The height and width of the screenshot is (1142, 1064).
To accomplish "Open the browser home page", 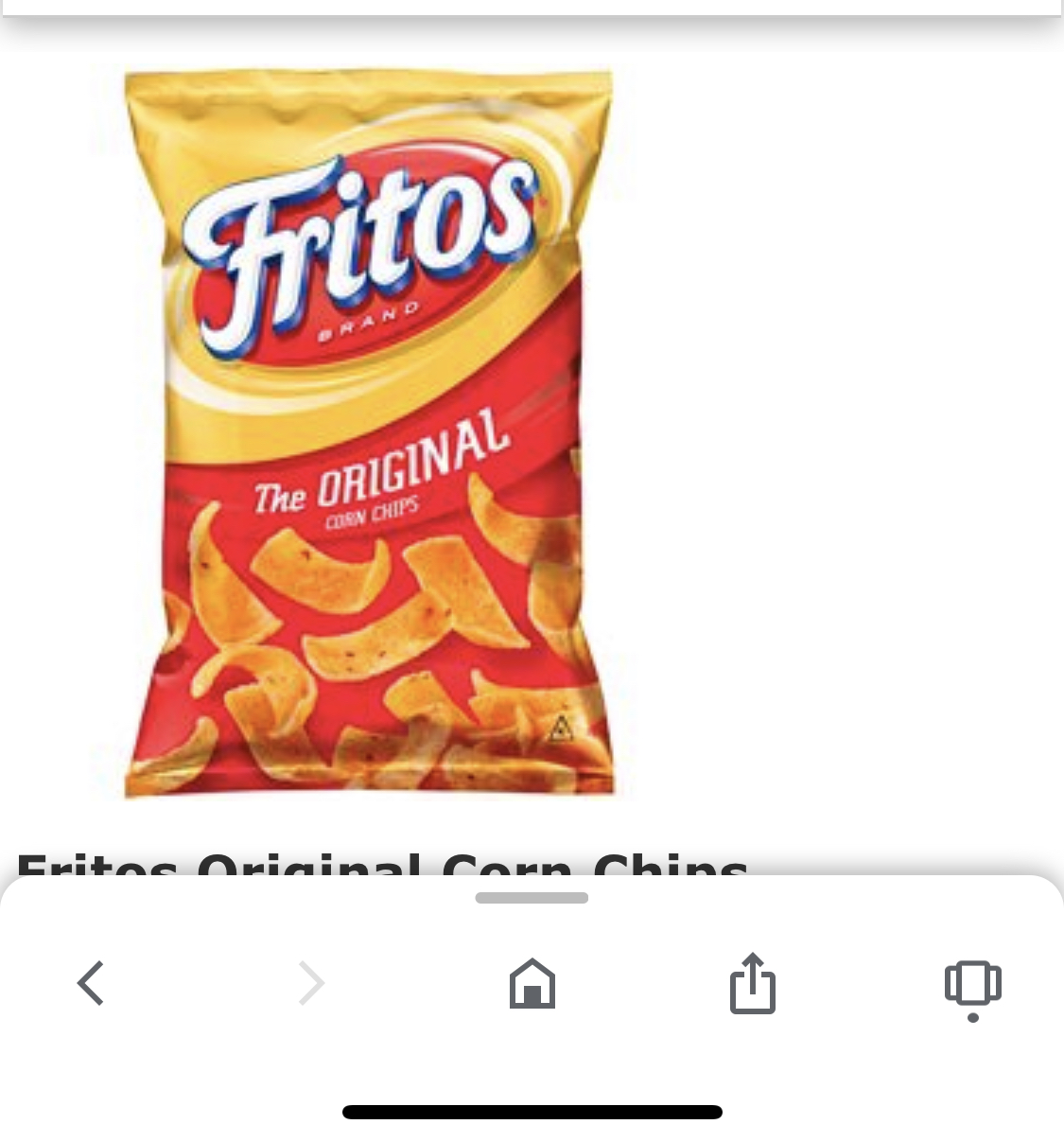I will point(532,983).
